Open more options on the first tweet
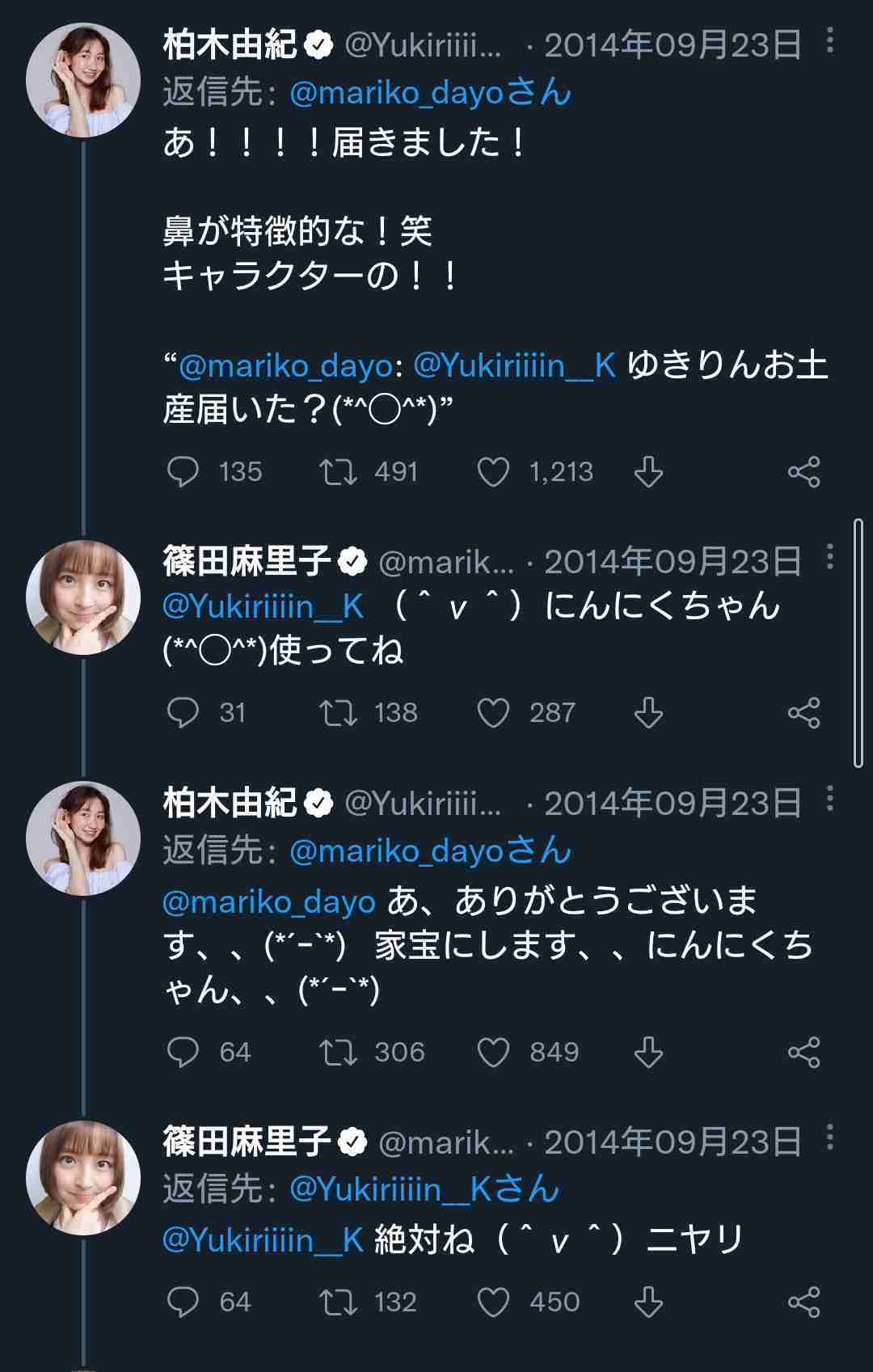 pyautogui.click(x=829, y=40)
